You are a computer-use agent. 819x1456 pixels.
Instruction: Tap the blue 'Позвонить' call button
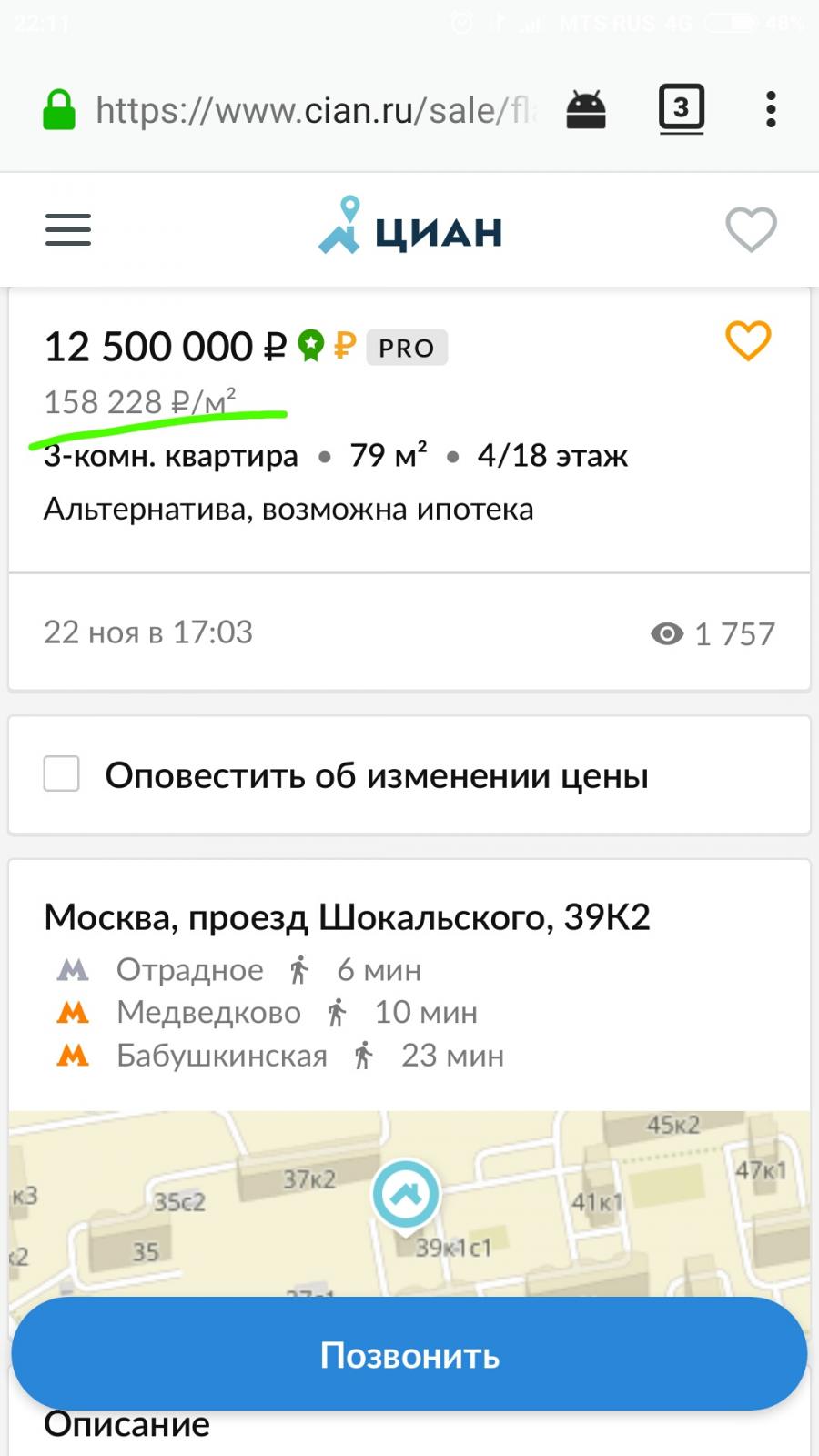(409, 1354)
